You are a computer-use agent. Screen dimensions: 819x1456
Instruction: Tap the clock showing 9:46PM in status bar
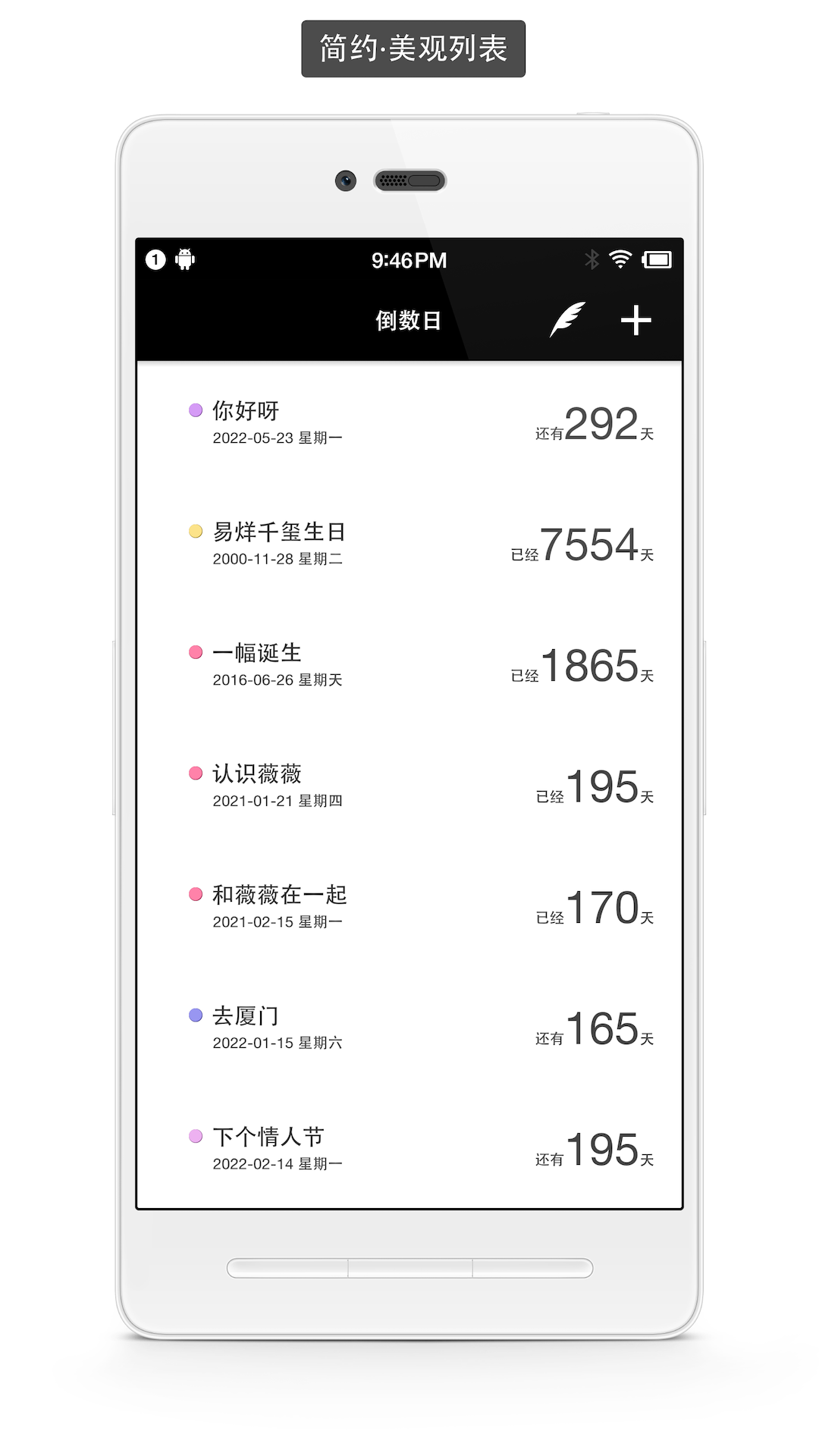[408, 259]
